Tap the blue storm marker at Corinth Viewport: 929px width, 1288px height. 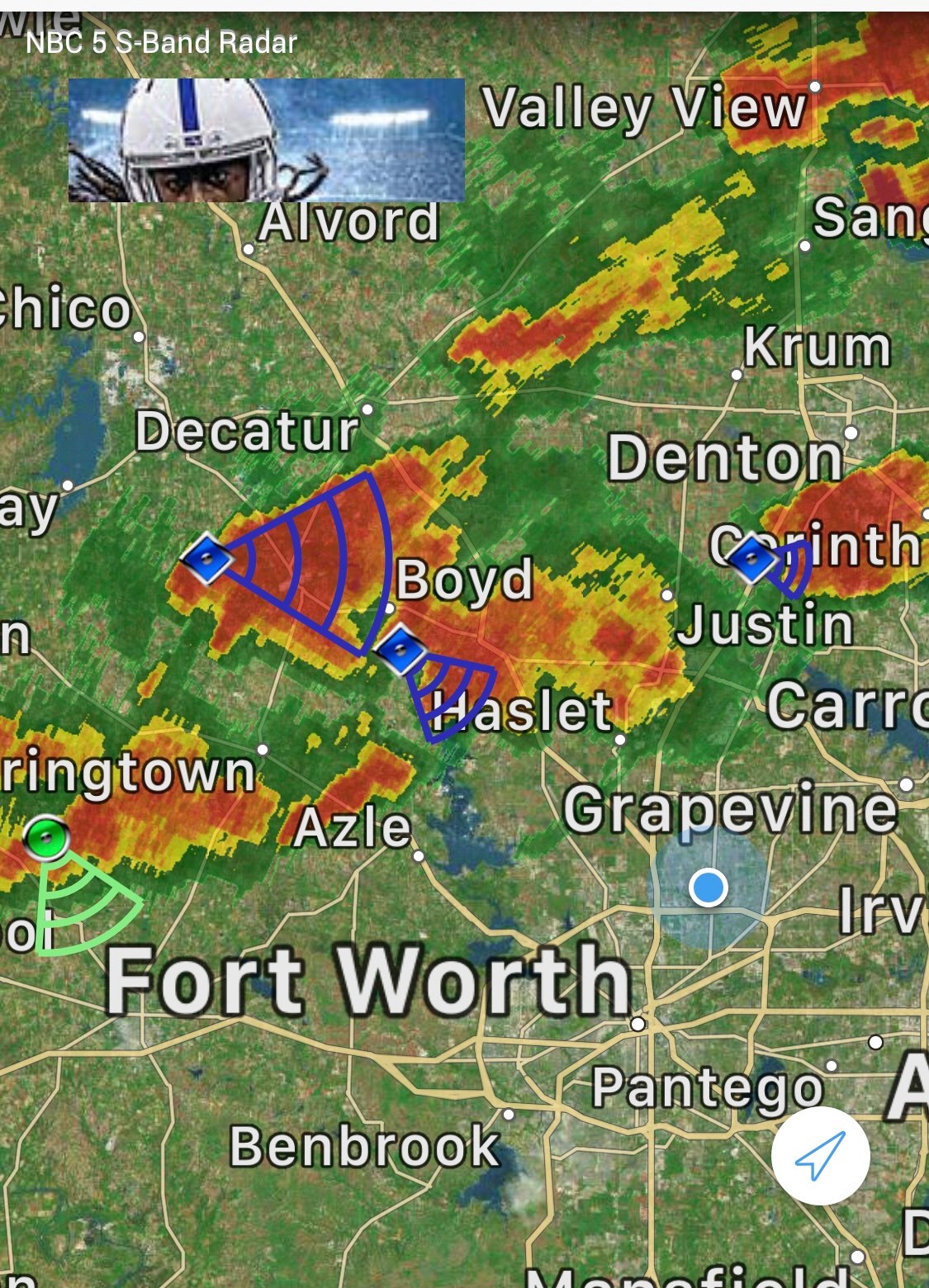tap(752, 559)
